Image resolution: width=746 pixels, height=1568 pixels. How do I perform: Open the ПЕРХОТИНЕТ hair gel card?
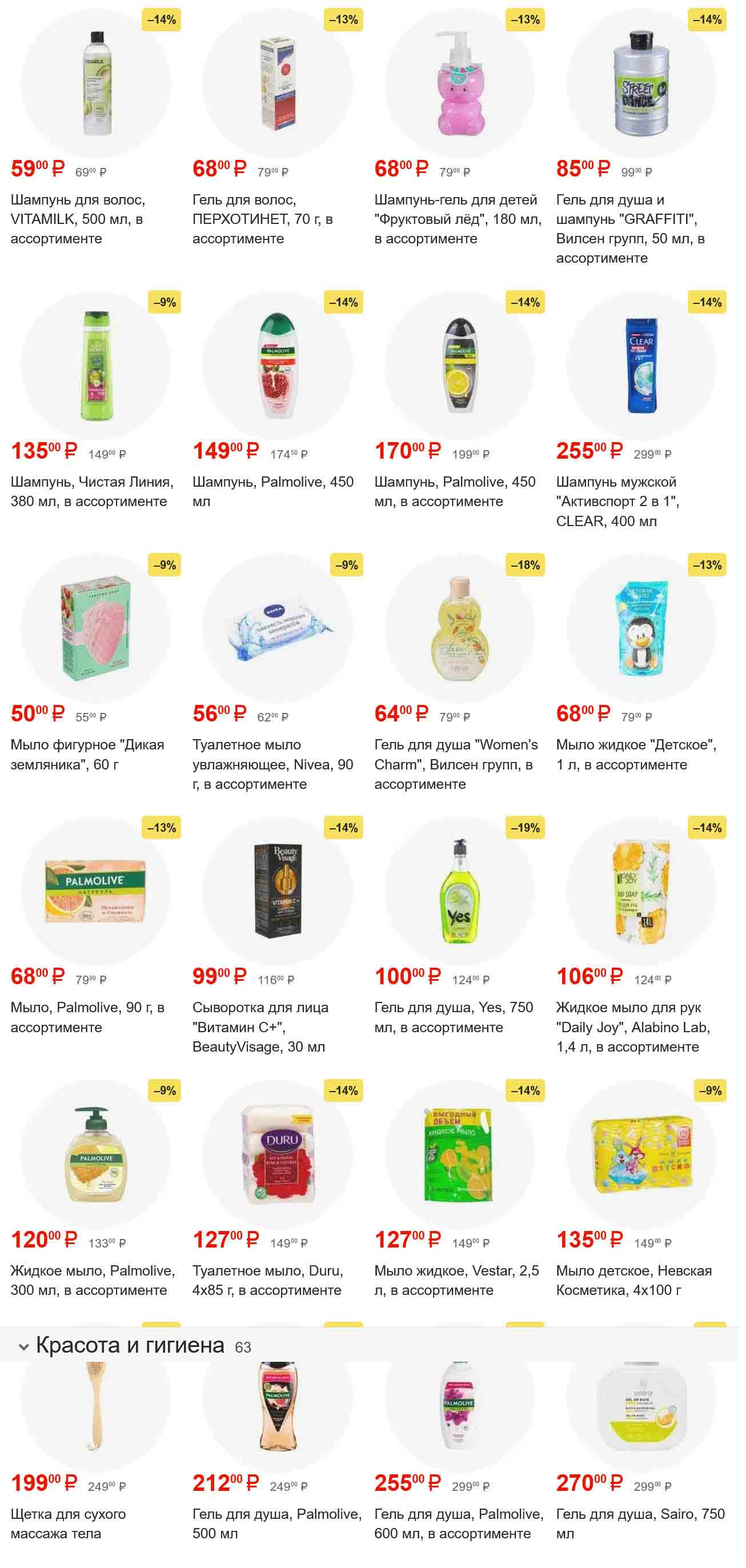click(x=278, y=84)
